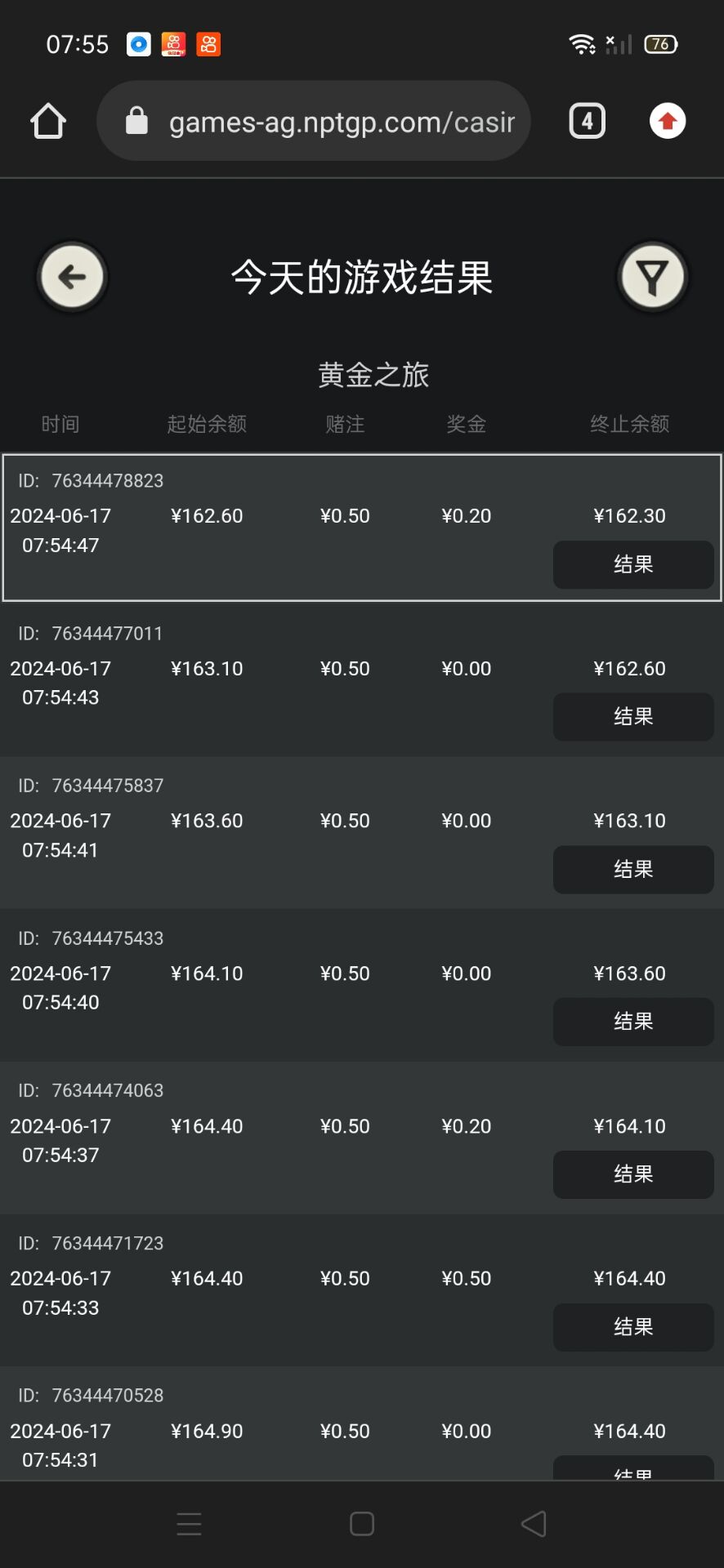Open 结果 for game ID 76344475433

click(x=633, y=1022)
